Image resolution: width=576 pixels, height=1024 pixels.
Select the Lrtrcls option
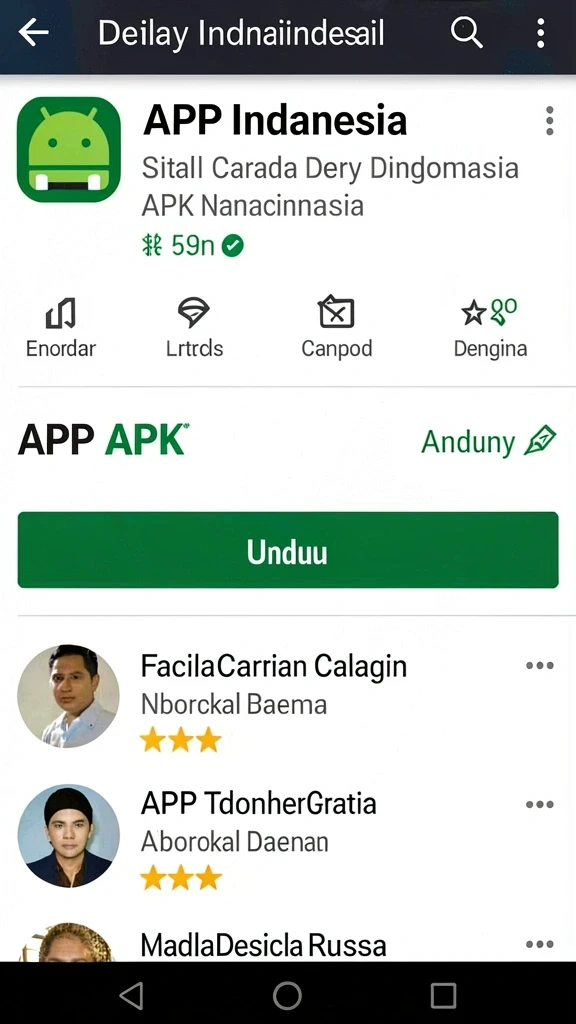[194, 327]
